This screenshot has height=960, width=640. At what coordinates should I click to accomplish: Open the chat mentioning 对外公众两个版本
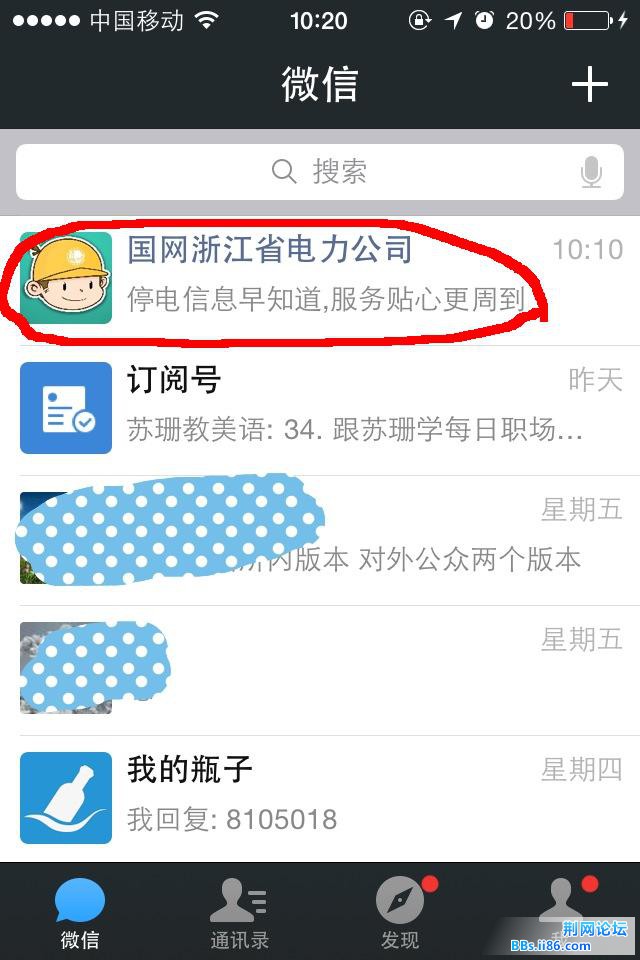pos(400,540)
